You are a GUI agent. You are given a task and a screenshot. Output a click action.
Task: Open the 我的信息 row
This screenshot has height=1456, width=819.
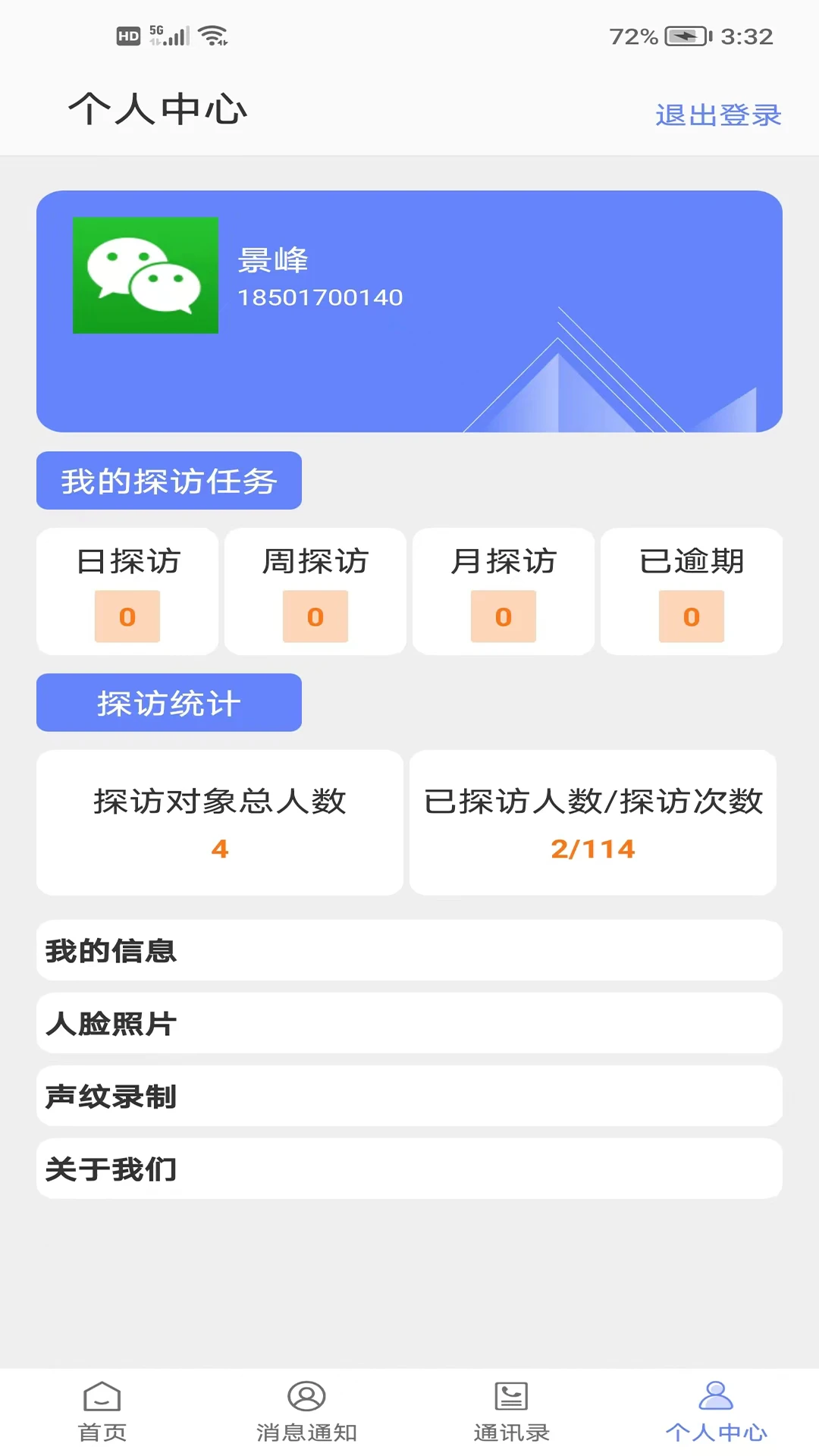pos(409,950)
